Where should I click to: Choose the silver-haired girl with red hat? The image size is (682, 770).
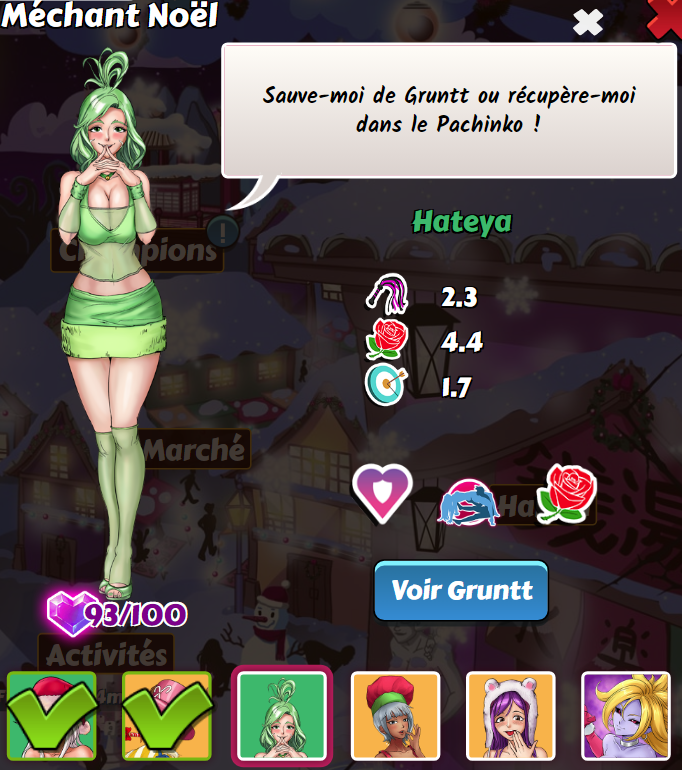click(x=396, y=715)
